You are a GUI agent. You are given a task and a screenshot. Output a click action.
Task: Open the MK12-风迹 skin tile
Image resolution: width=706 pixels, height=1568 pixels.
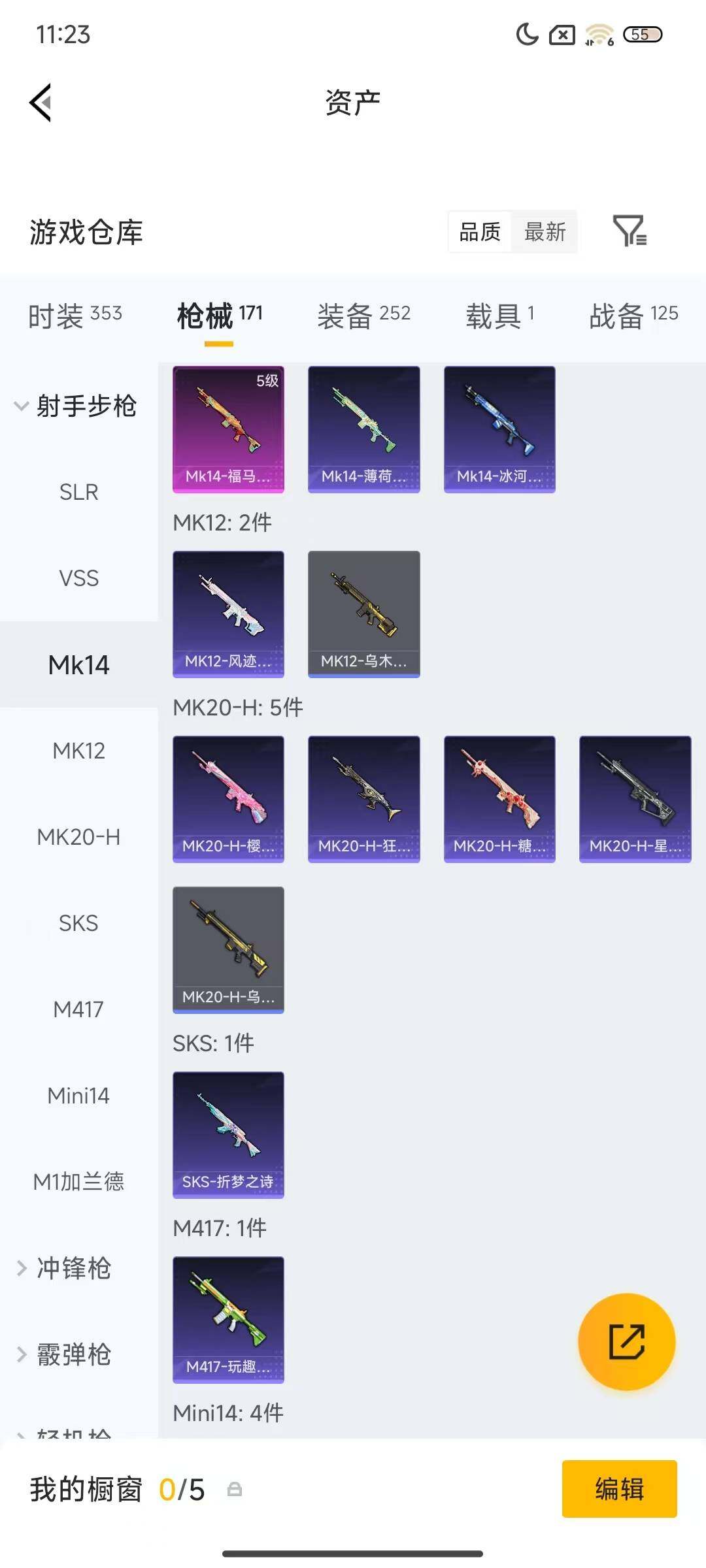(x=228, y=613)
